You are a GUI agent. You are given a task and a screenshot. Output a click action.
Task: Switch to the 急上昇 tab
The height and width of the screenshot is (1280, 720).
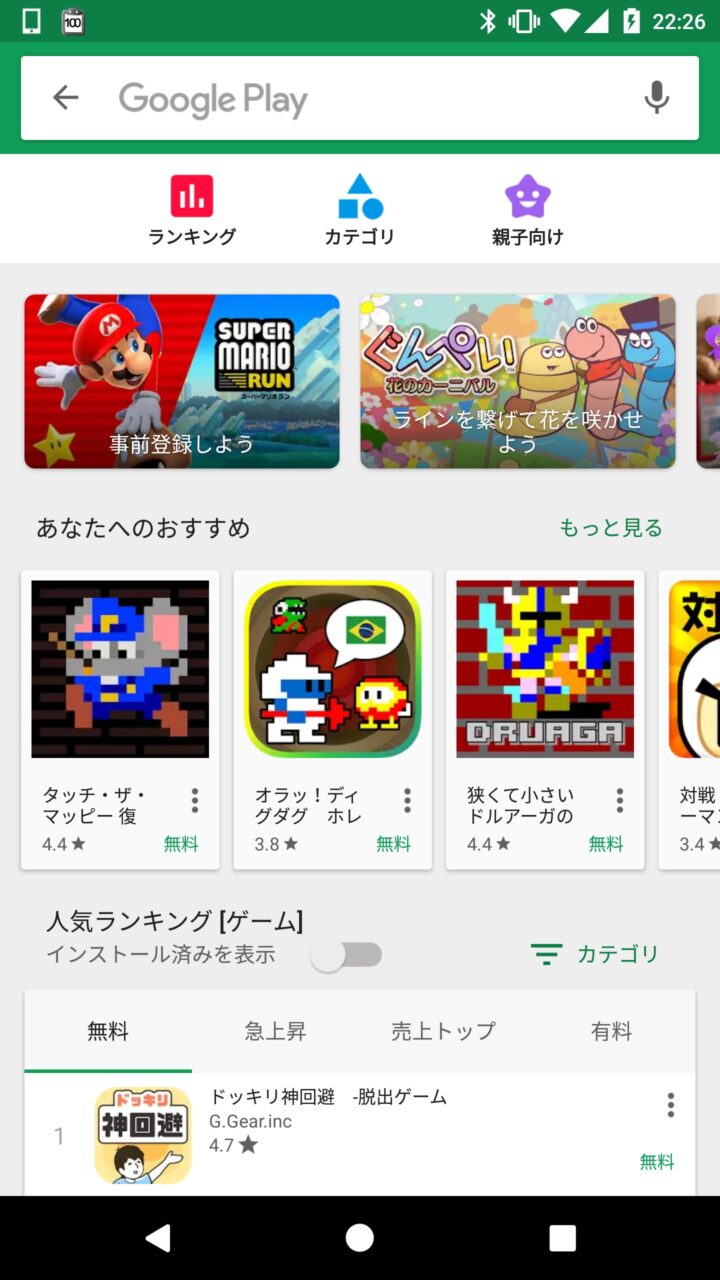[x=275, y=1031]
